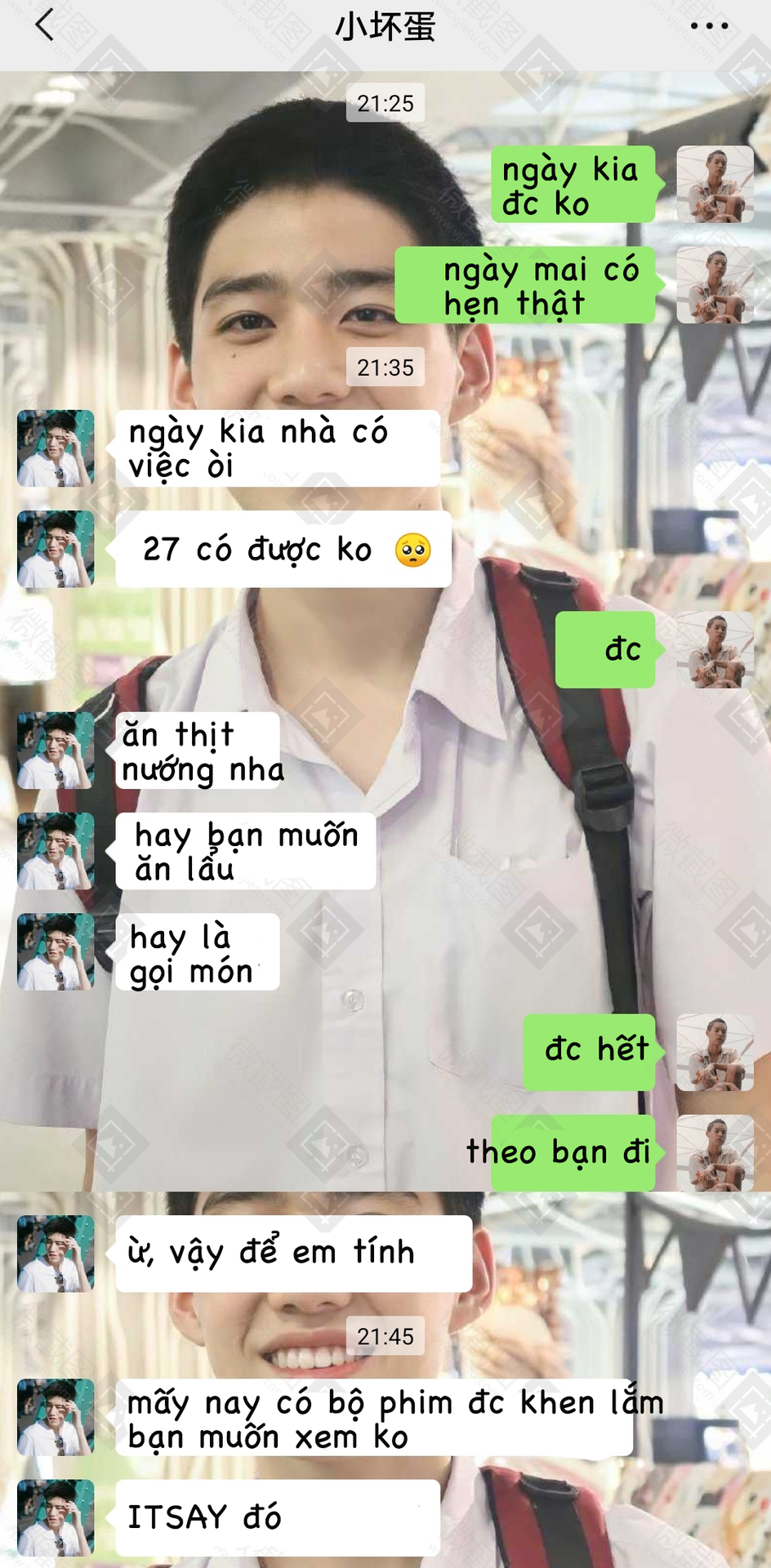Viewport: 771px width, 1568px height.
Task: Open sender avatar beside "ngày kia đc ko"
Action: point(715,185)
